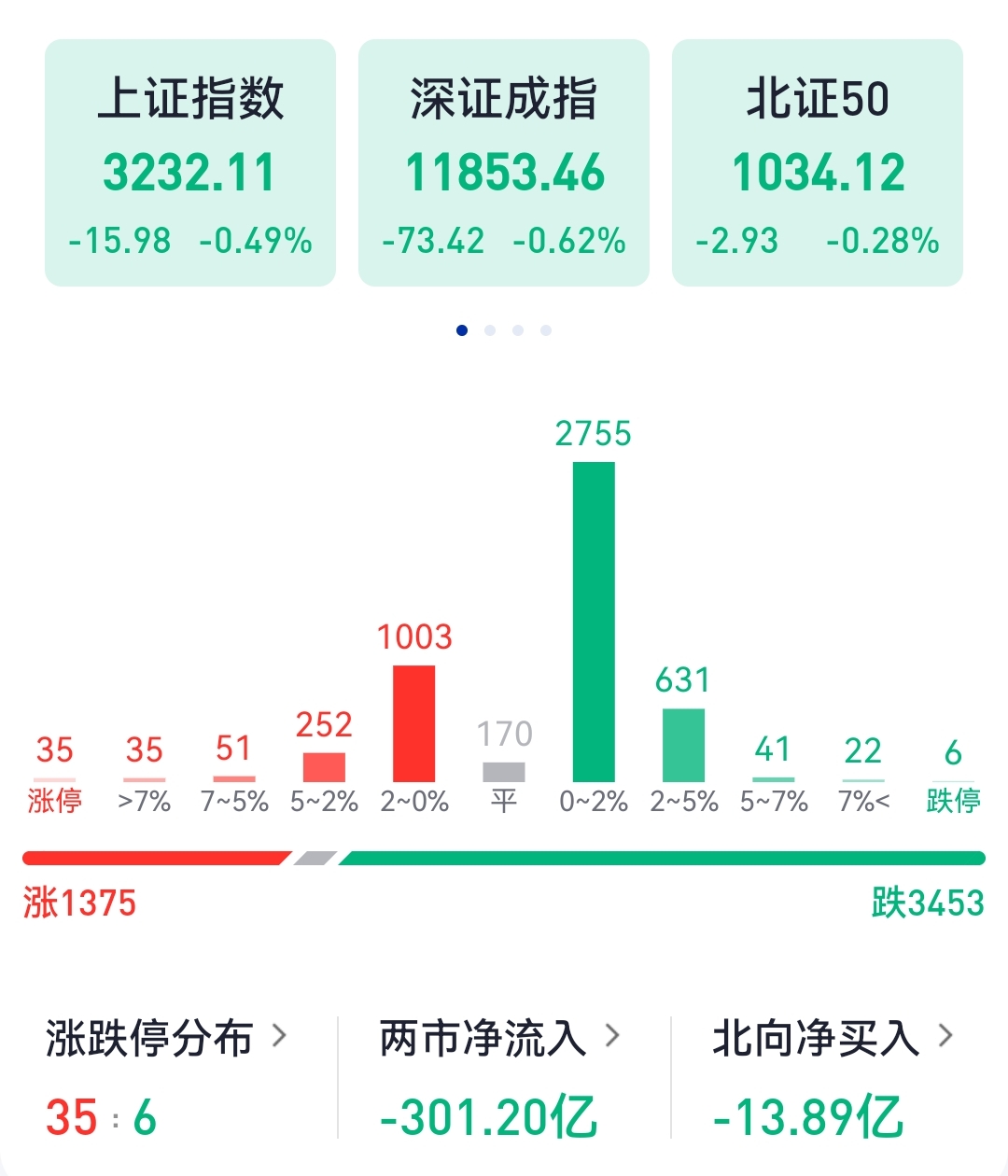Open 北向净买入 details
The height and width of the screenshot is (1176, 1008).
(833, 1038)
